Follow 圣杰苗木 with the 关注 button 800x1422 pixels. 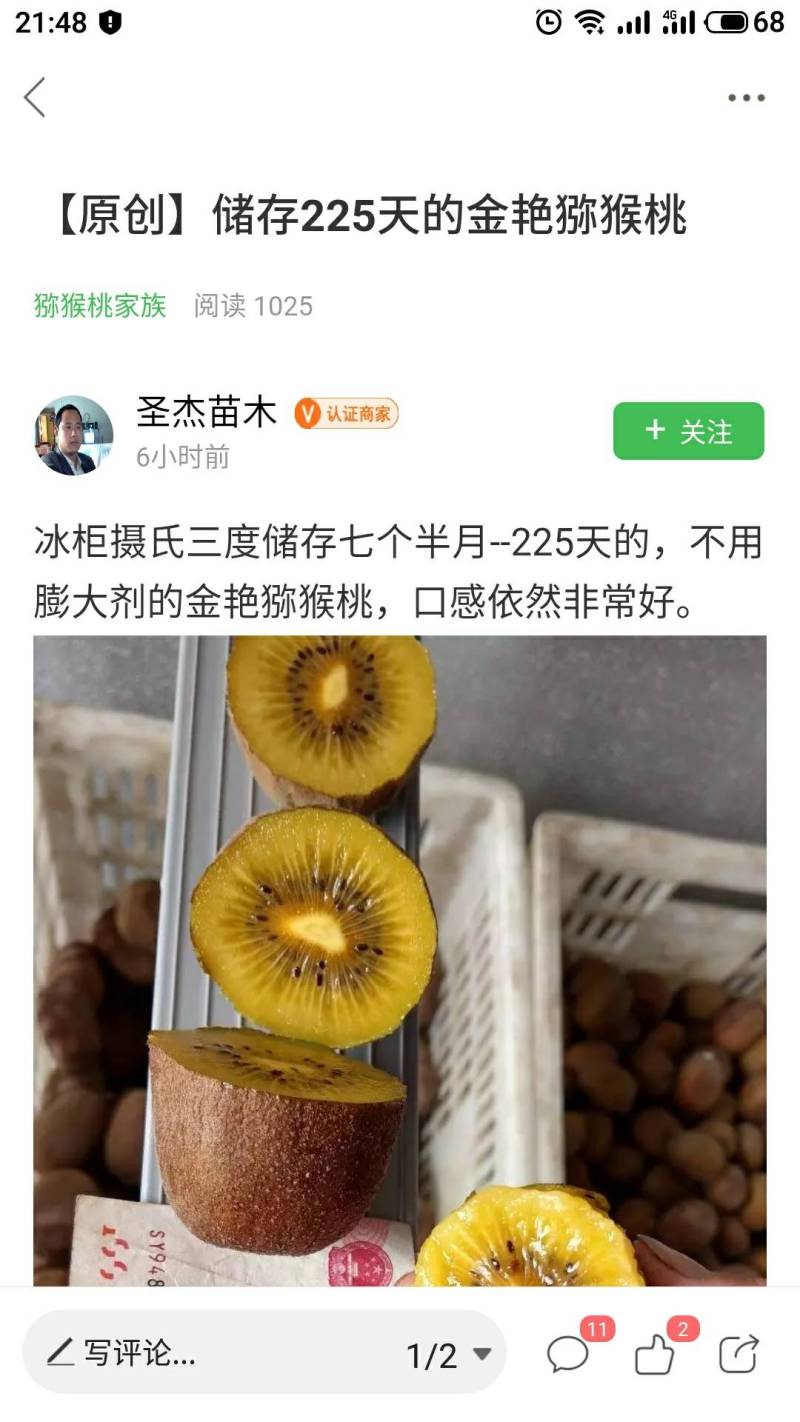point(688,431)
